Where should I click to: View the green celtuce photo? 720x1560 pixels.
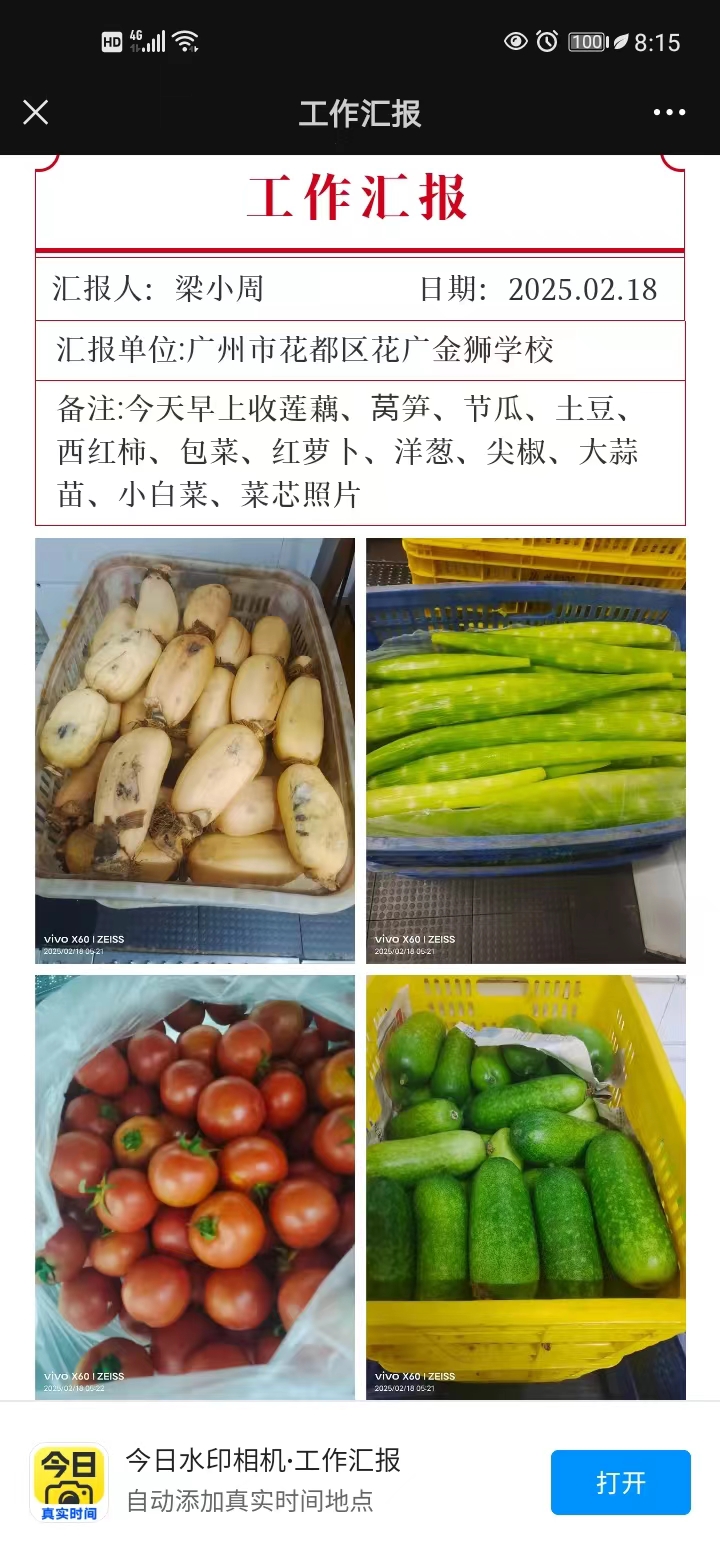point(526,750)
